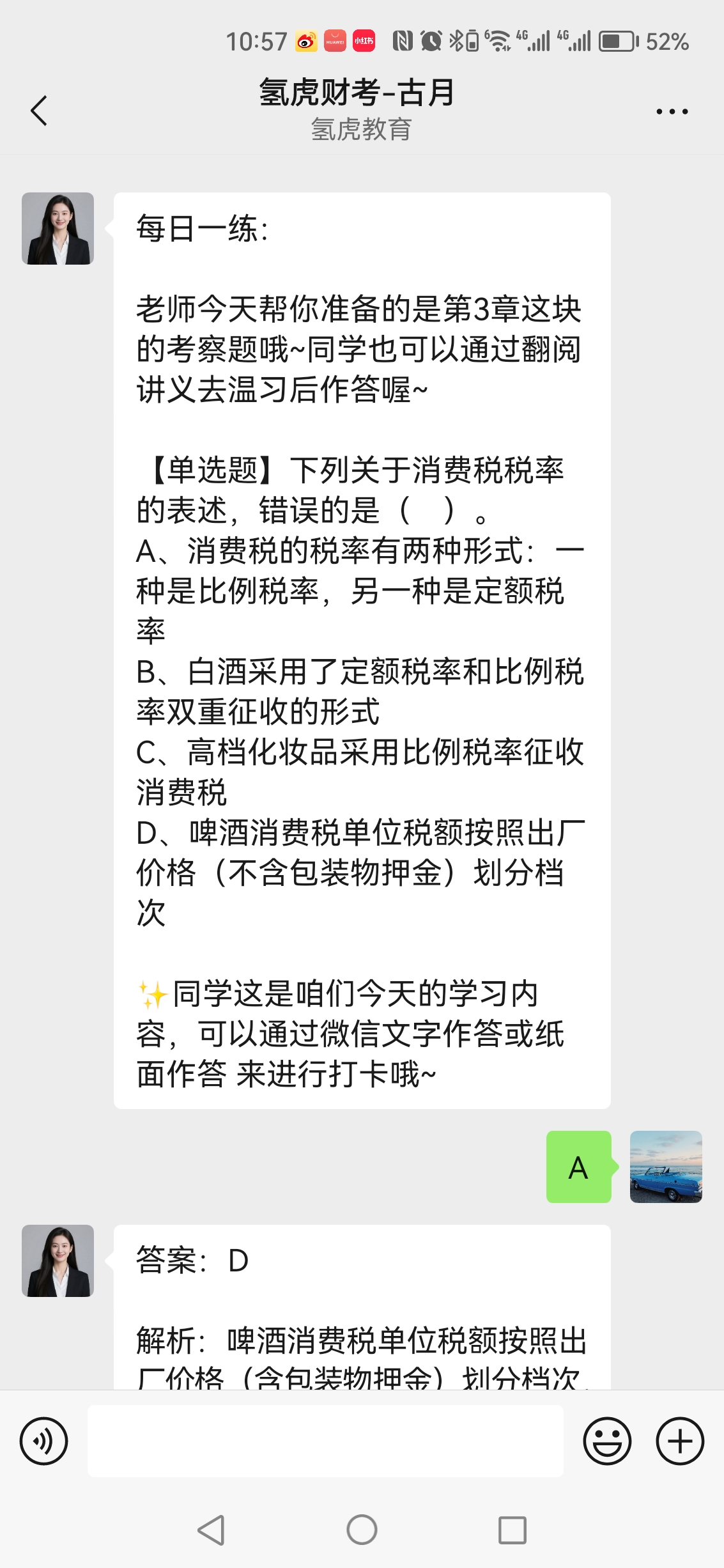The image size is (724, 1568).
Task: Tap the system back navigation button
Action: 212,1530
